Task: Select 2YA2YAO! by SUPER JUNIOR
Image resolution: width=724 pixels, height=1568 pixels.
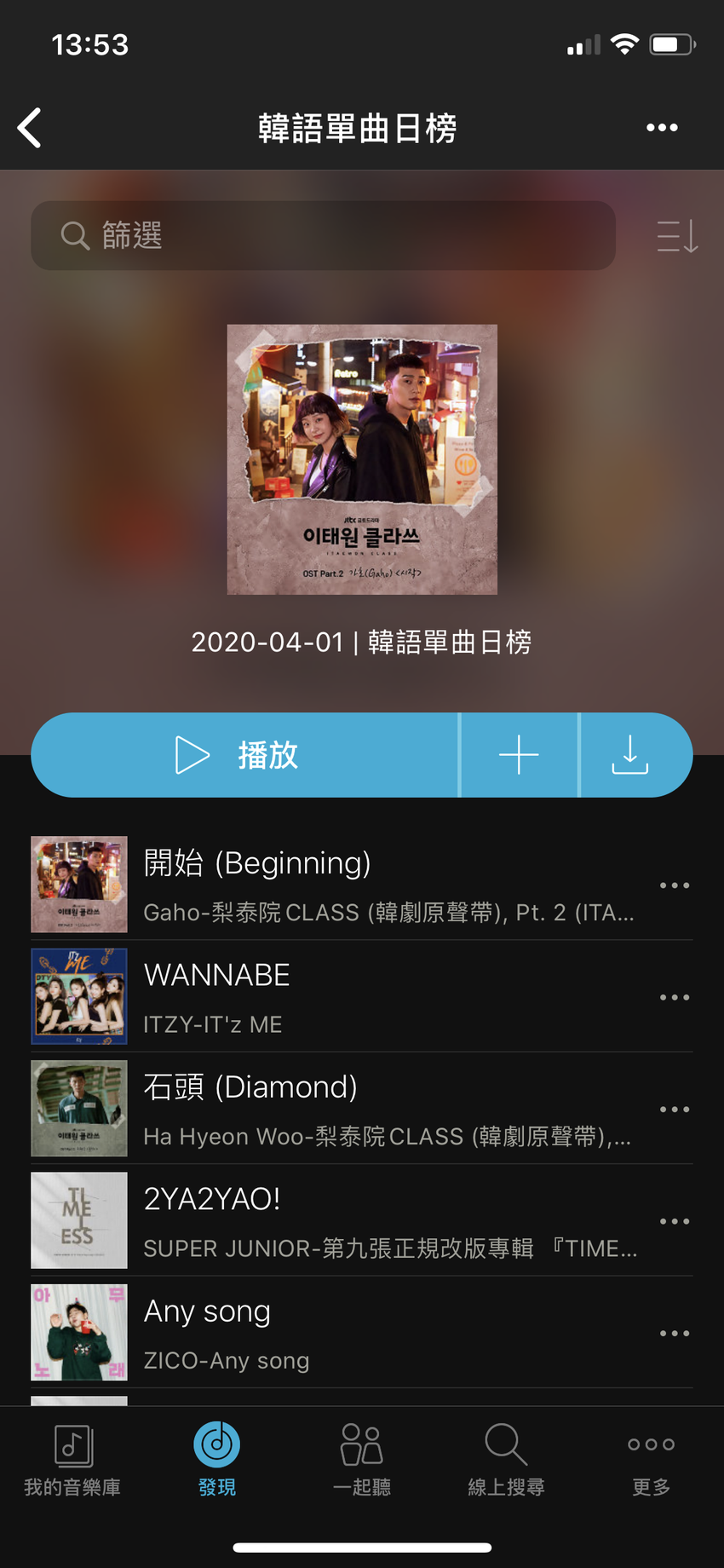Action: click(388, 1221)
